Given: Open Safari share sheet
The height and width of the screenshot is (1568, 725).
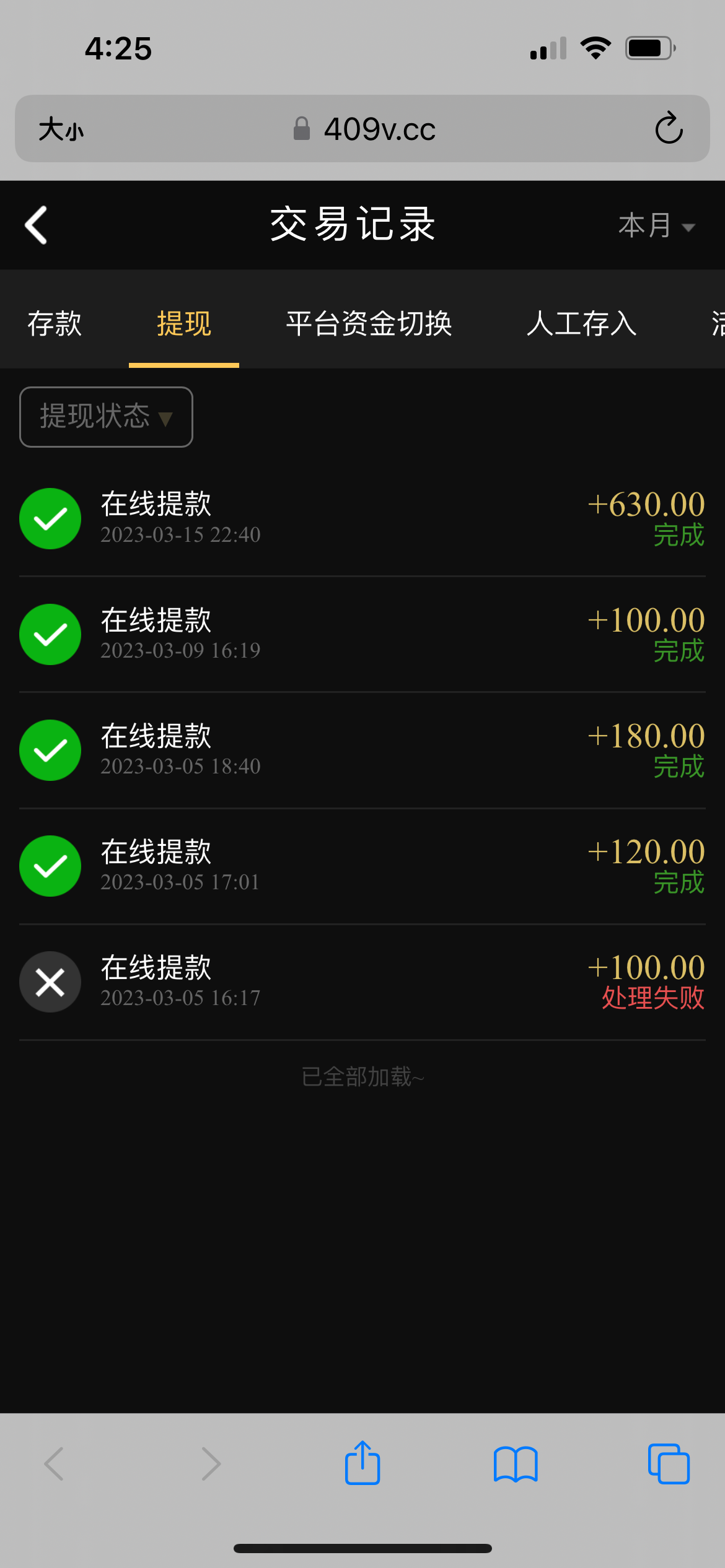Looking at the screenshot, I should (362, 1463).
